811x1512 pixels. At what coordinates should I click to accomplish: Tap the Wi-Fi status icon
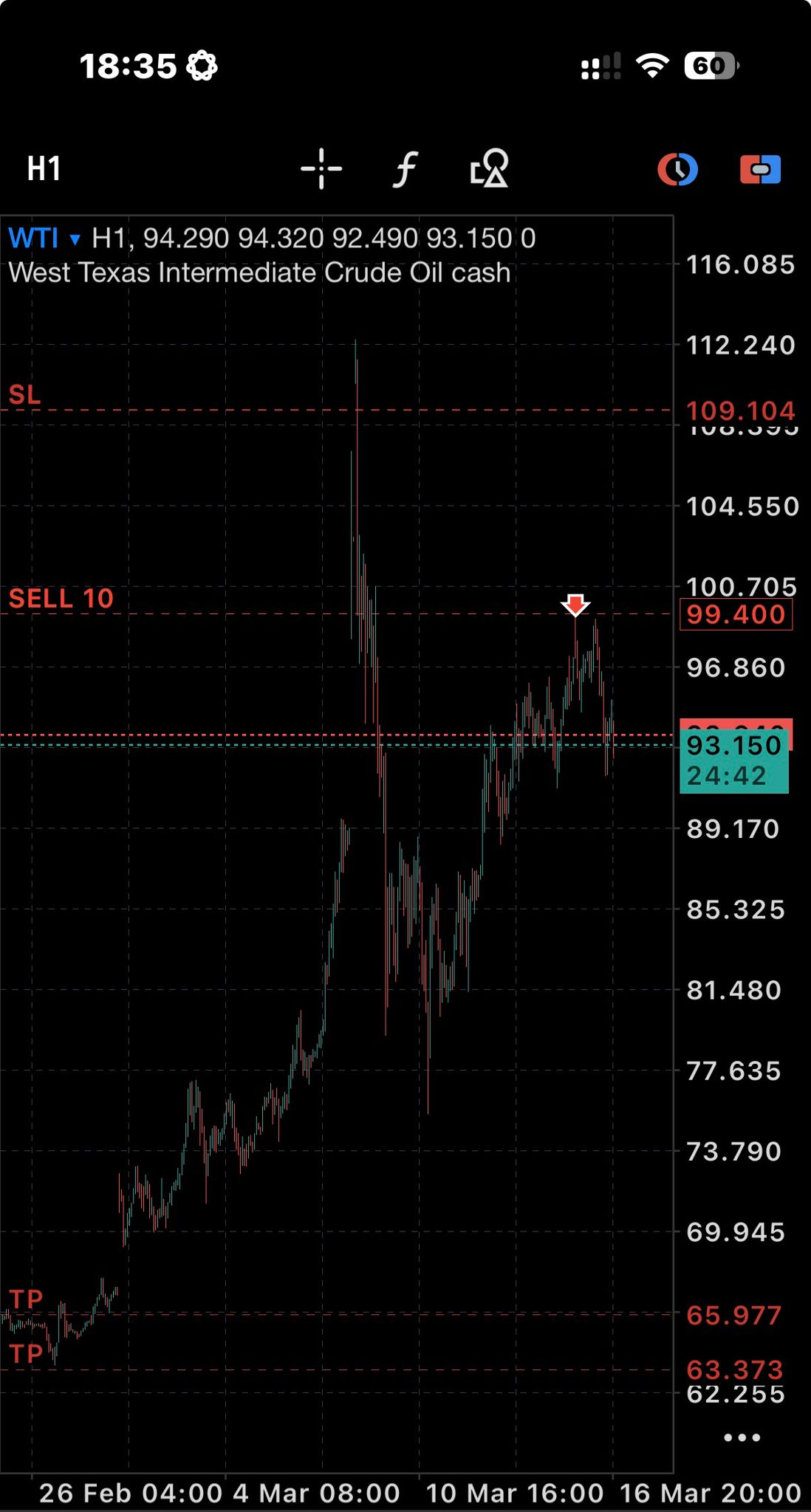click(653, 65)
